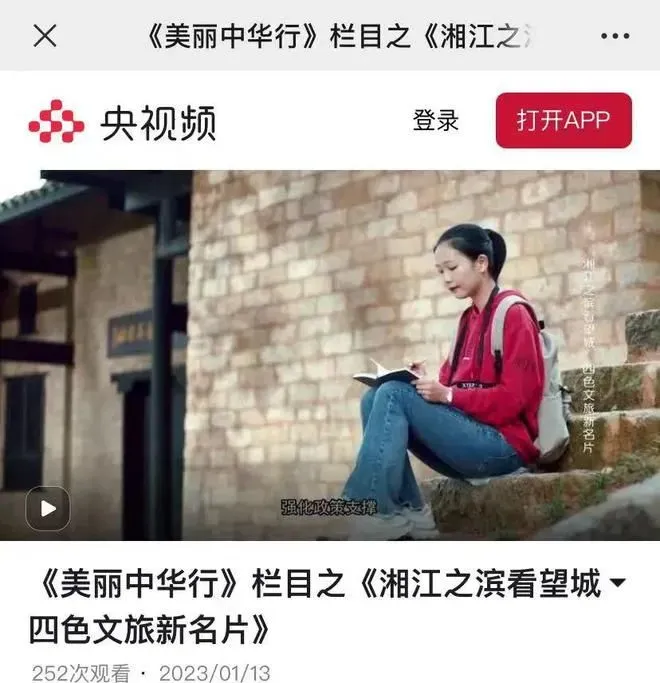
Task: Open the three-dot overflow menu
Action: tap(615, 36)
